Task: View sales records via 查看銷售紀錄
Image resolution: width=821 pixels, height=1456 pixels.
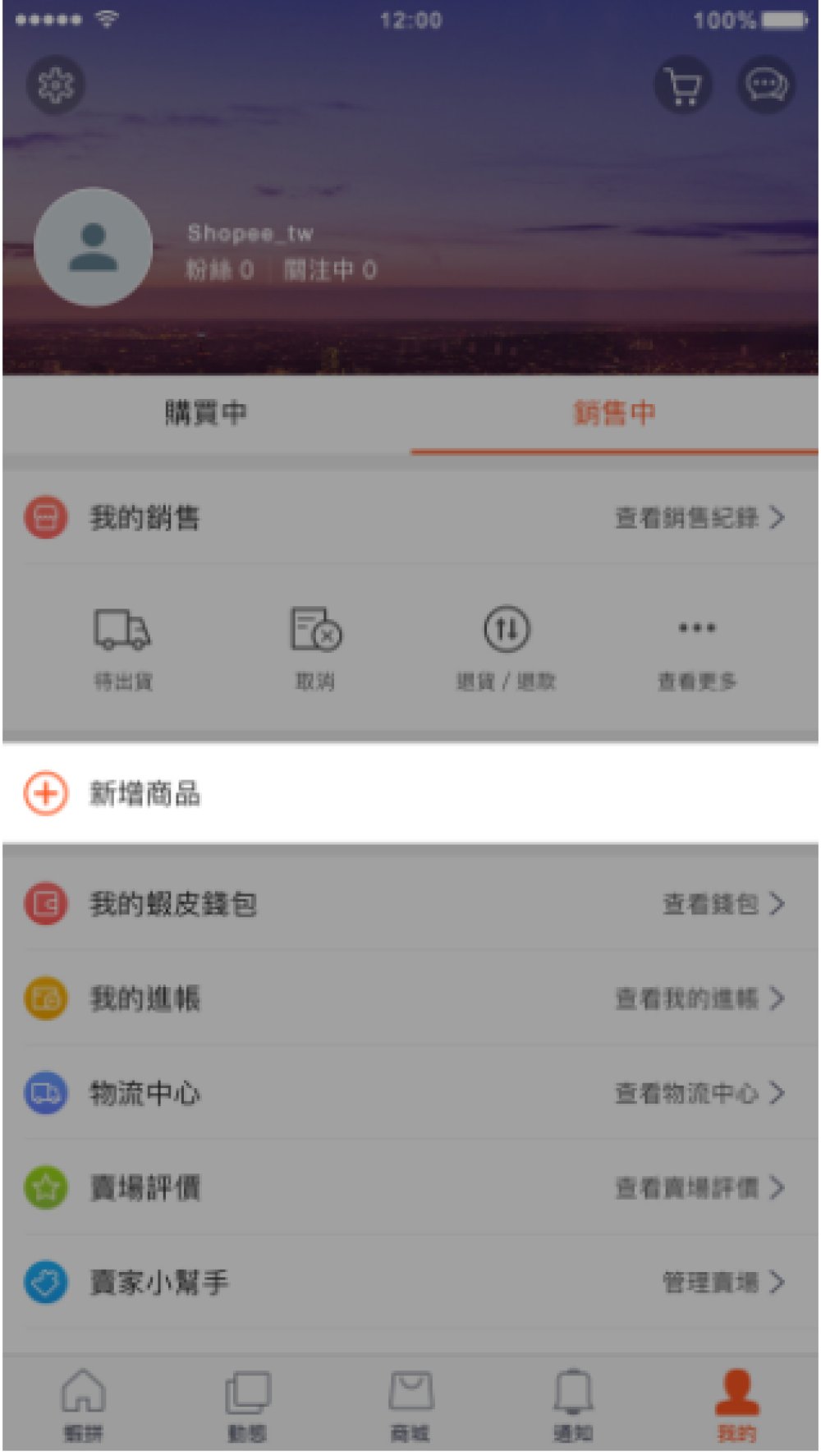Action: 699,517
